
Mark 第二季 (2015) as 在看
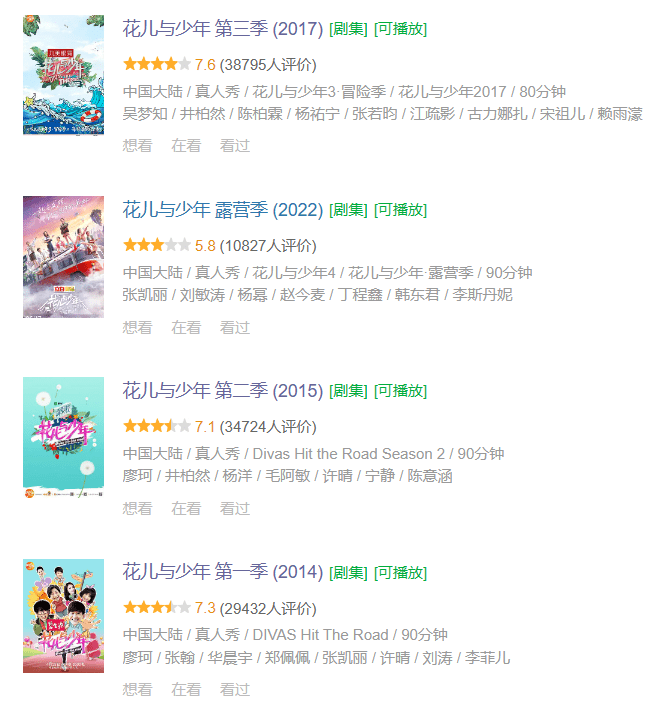pyautogui.click(x=186, y=508)
